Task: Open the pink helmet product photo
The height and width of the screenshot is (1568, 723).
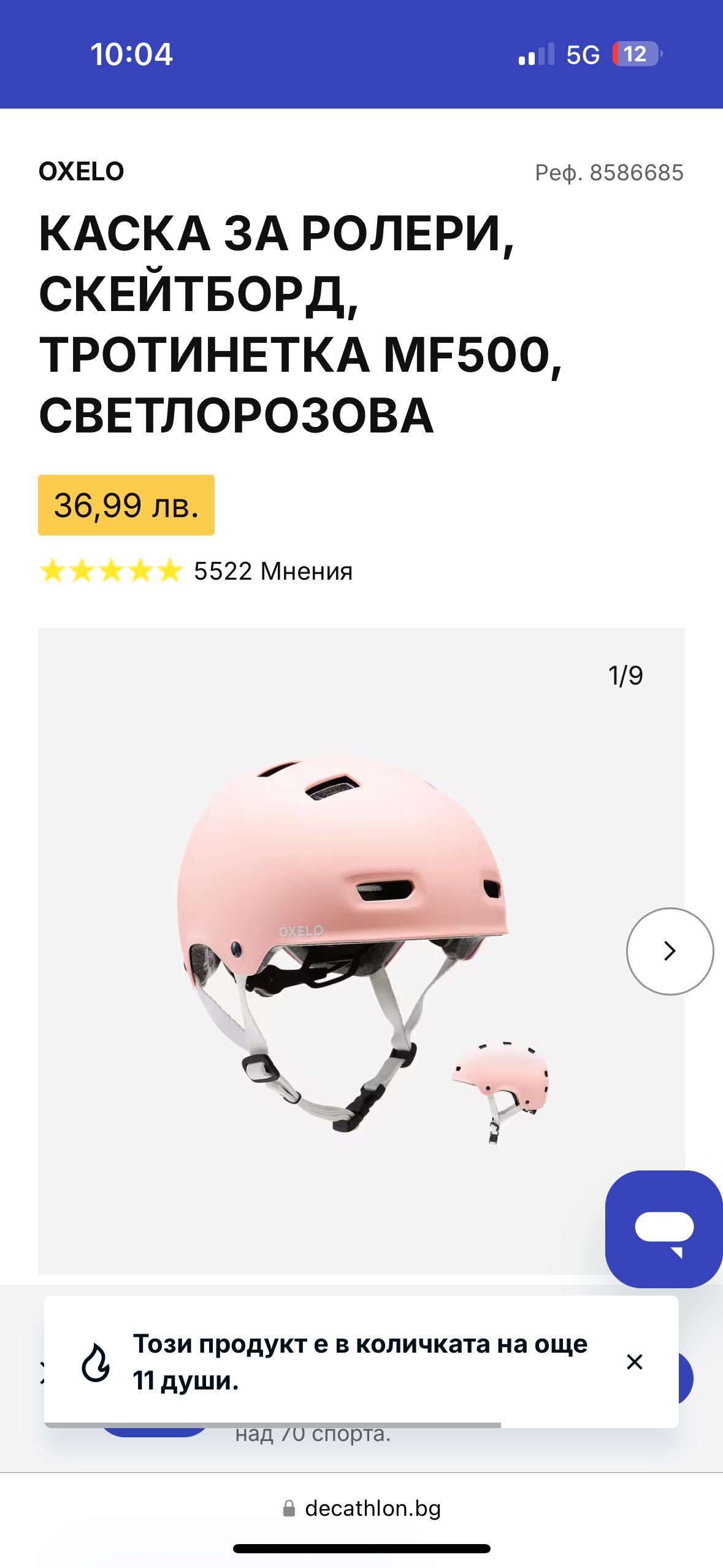Action: (343, 945)
